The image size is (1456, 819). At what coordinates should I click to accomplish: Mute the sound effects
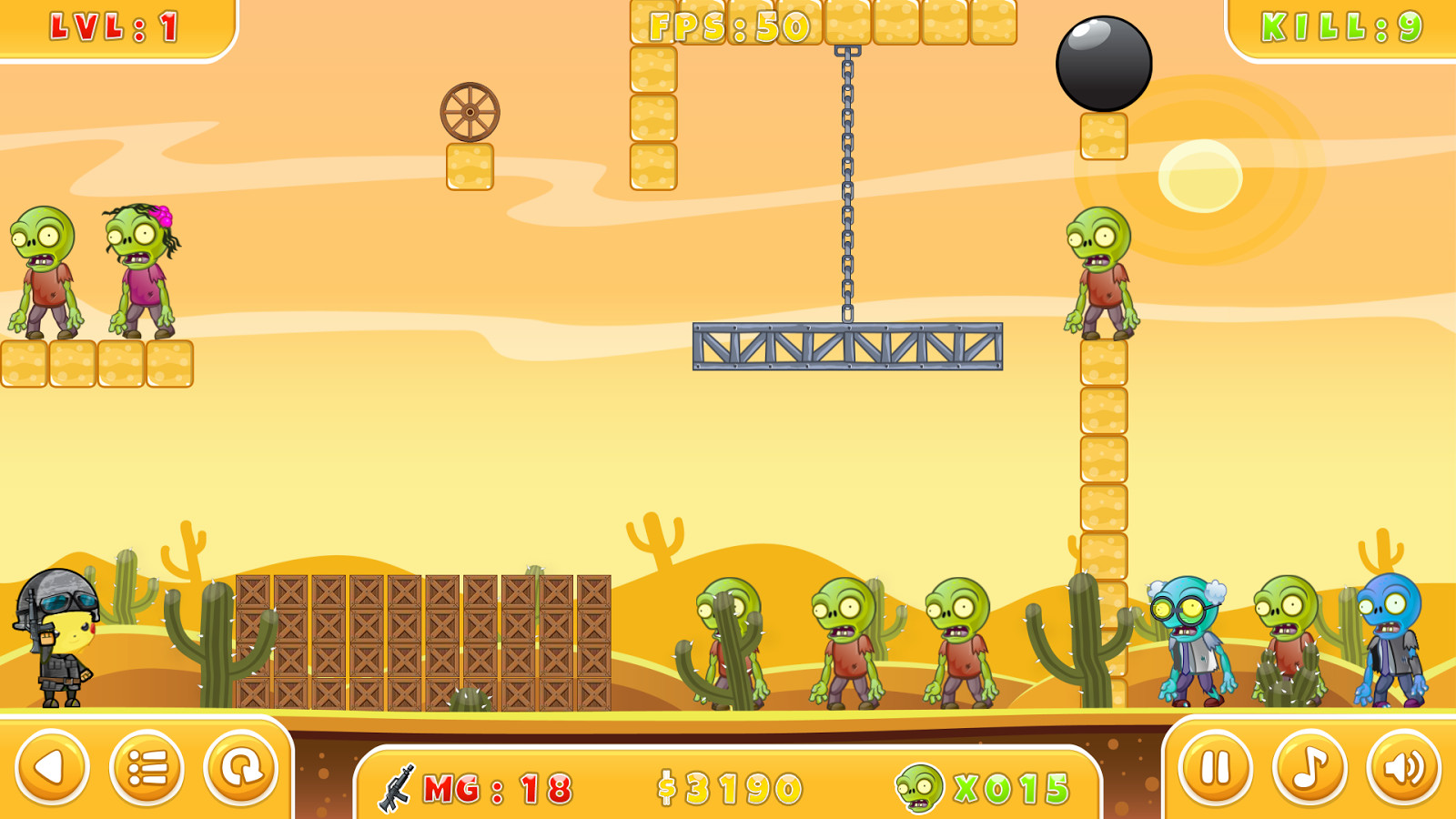click(x=1403, y=767)
